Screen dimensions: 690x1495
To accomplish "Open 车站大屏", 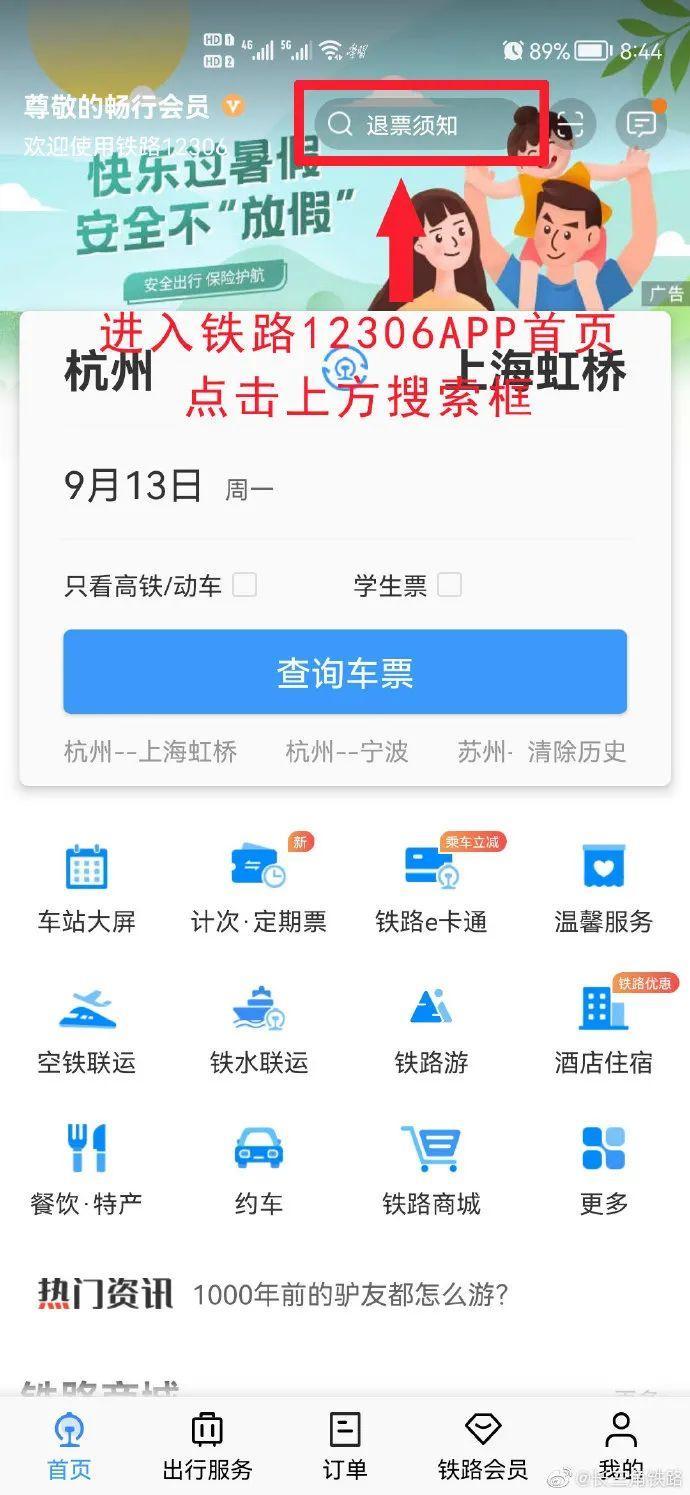I will [x=87, y=887].
